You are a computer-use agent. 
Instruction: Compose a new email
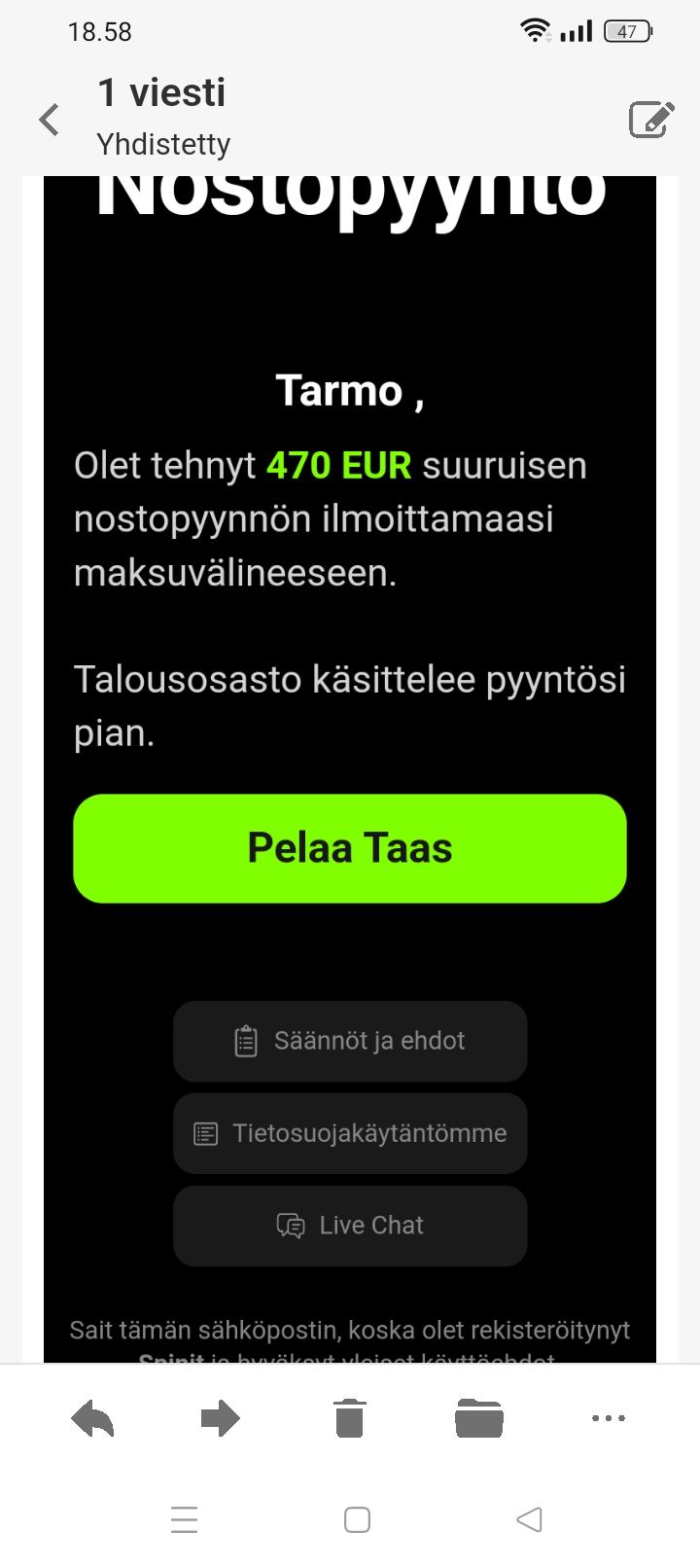coord(650,120)
